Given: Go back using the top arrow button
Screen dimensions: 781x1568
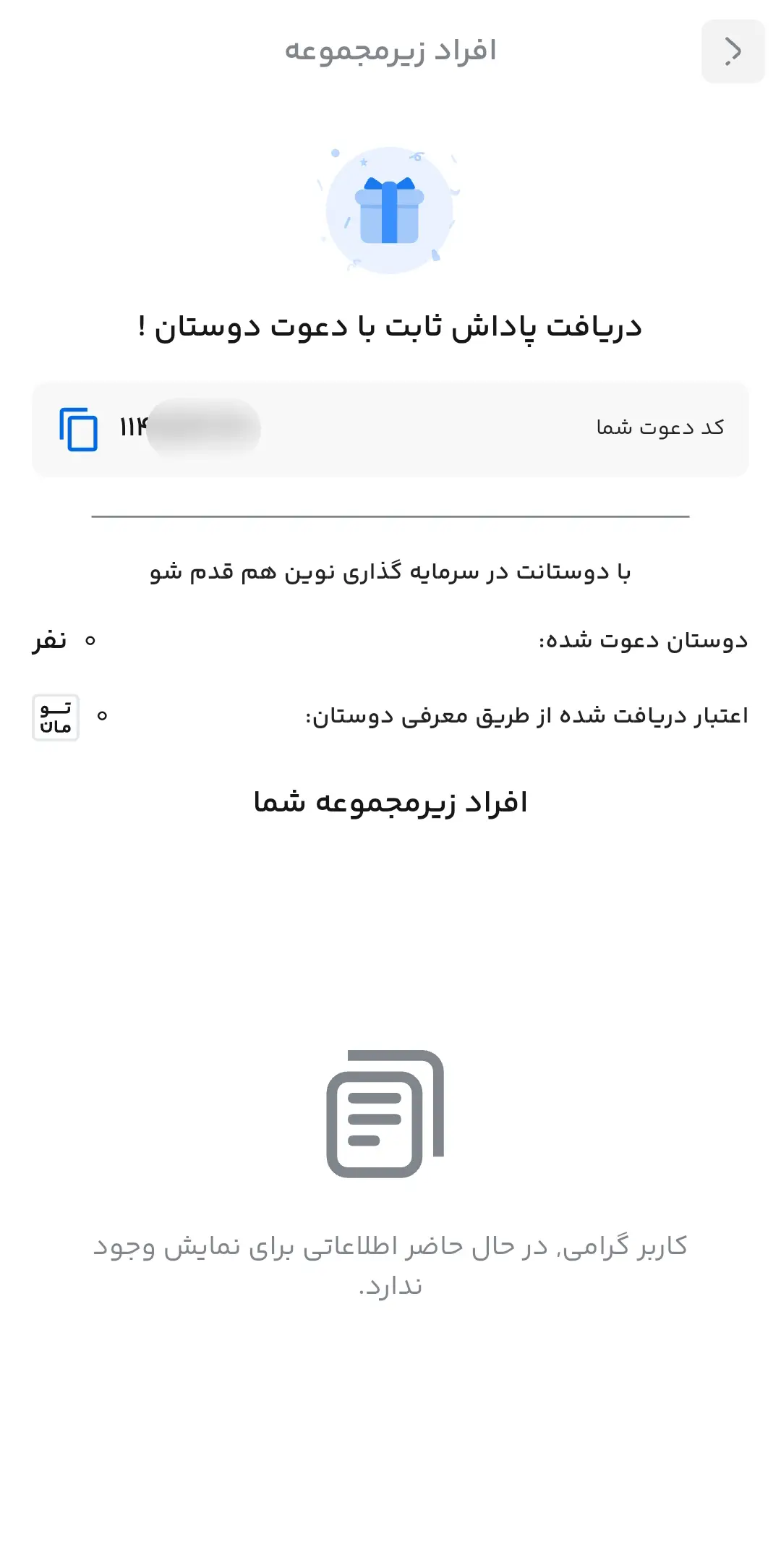Looking at the screenshot, I should (733, 51).
